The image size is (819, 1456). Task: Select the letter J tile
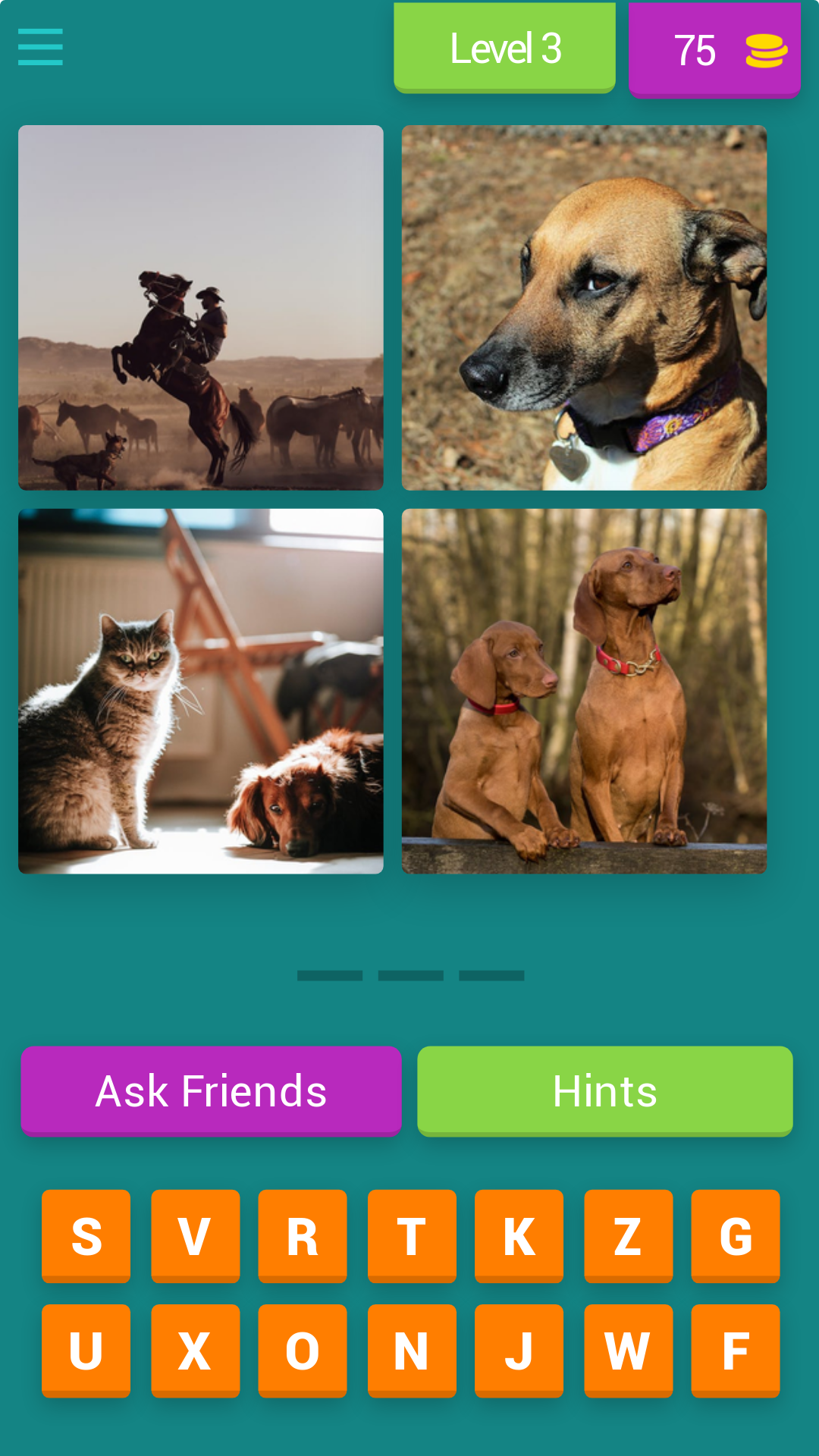[x=519, y=1350]
